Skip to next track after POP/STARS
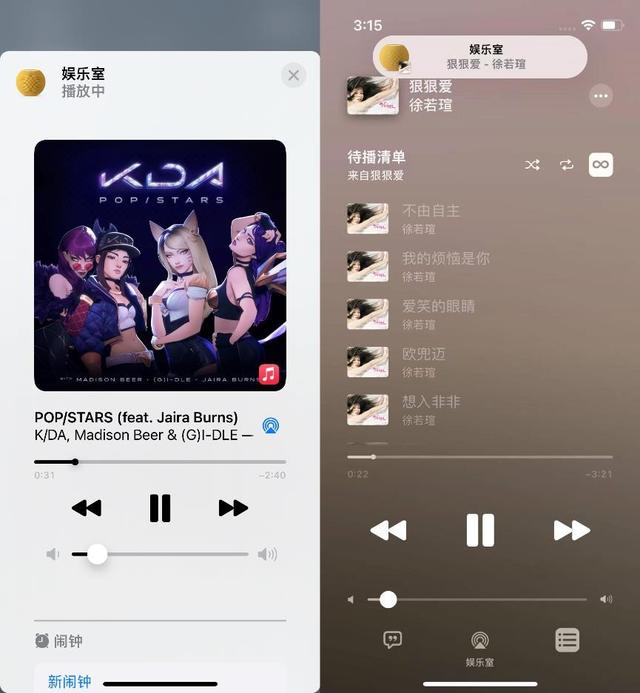Viewport: 640px width, 693px height. [233, 508]
